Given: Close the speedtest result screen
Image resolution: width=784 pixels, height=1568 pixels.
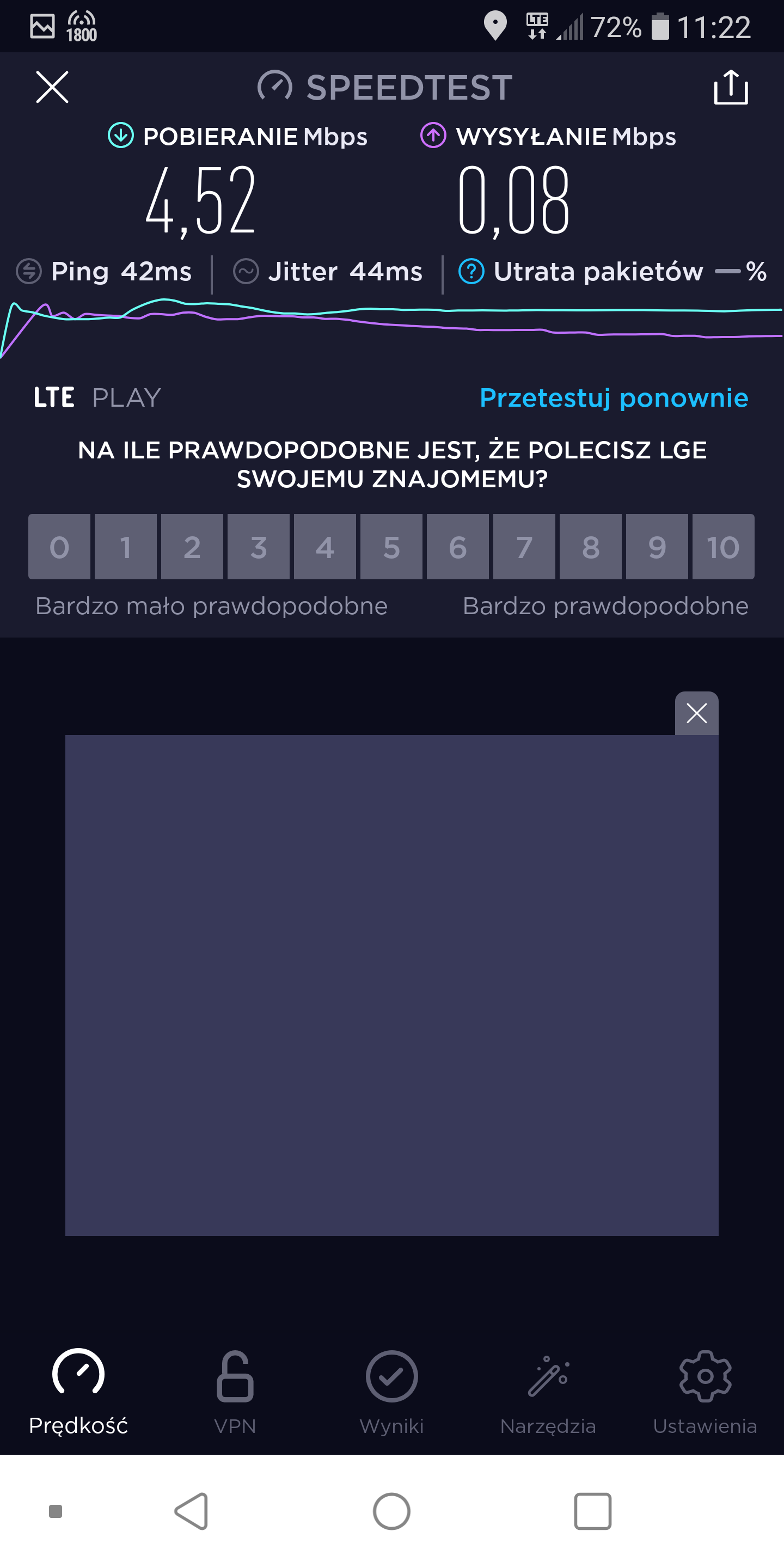Looking at the screenshot, I should (x=52, y=87).
